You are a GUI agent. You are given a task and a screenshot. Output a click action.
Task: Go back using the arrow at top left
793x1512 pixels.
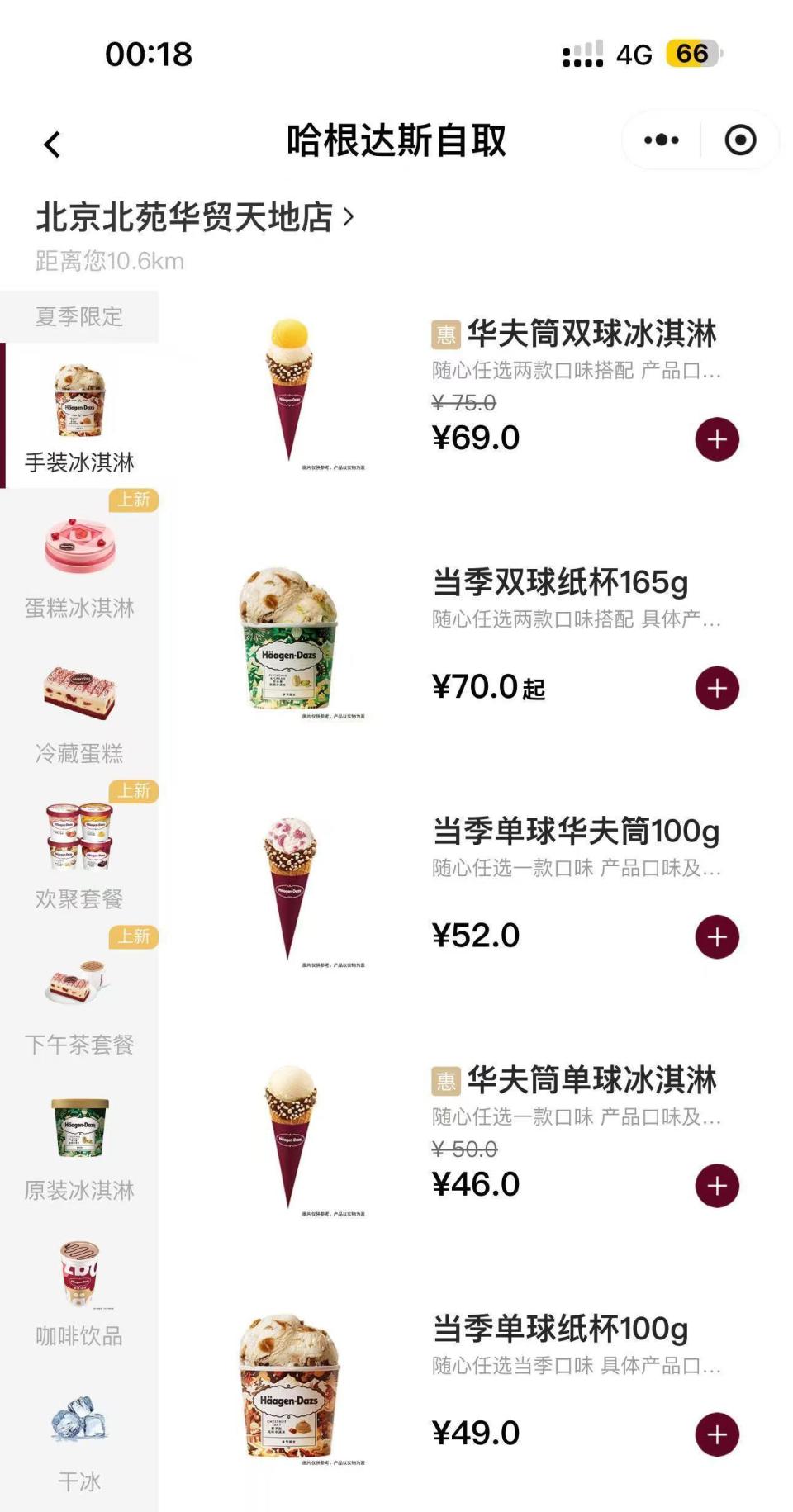click(x=51, y=142)
